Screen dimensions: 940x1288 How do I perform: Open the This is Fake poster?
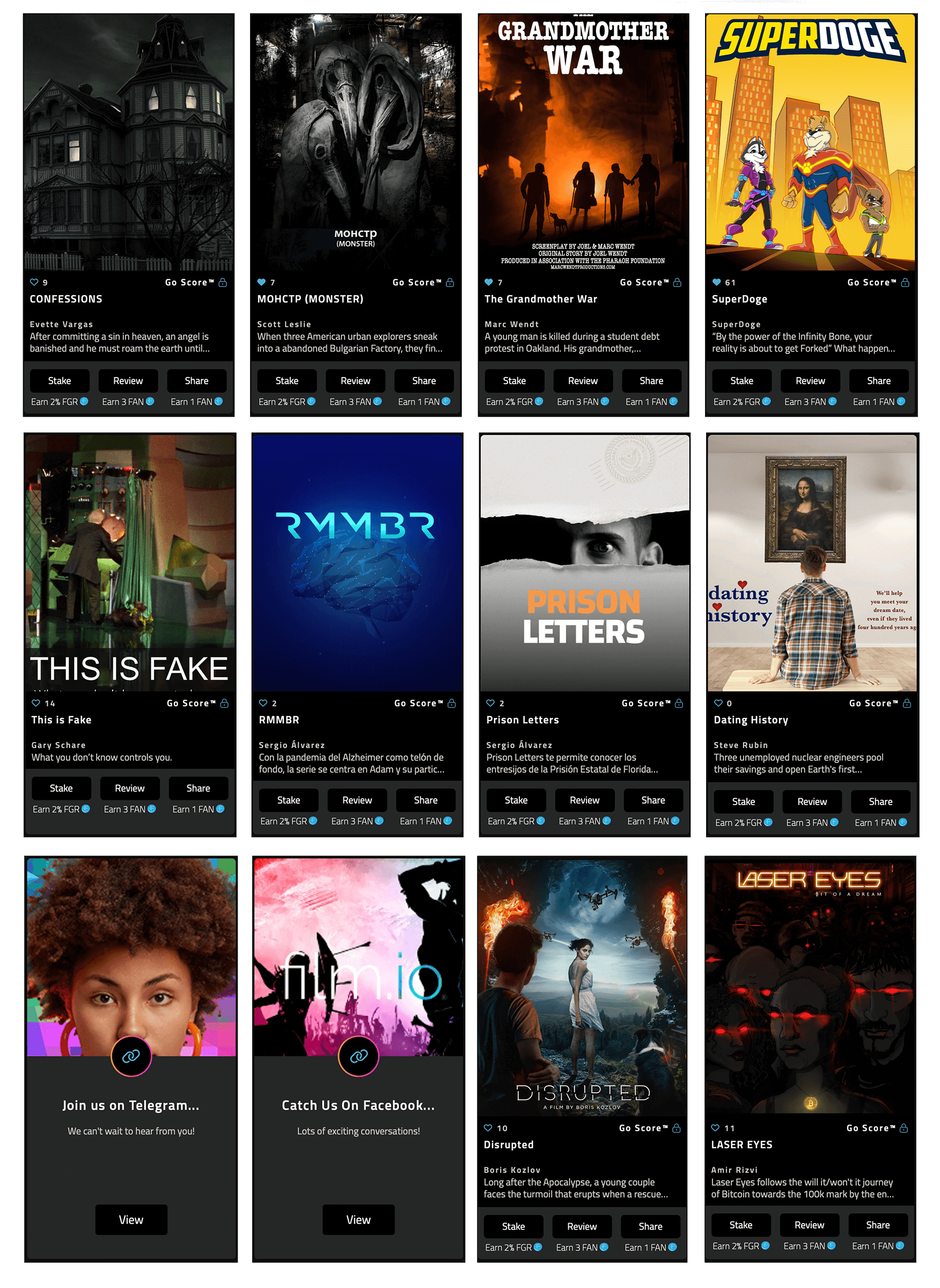pos(130,562)
